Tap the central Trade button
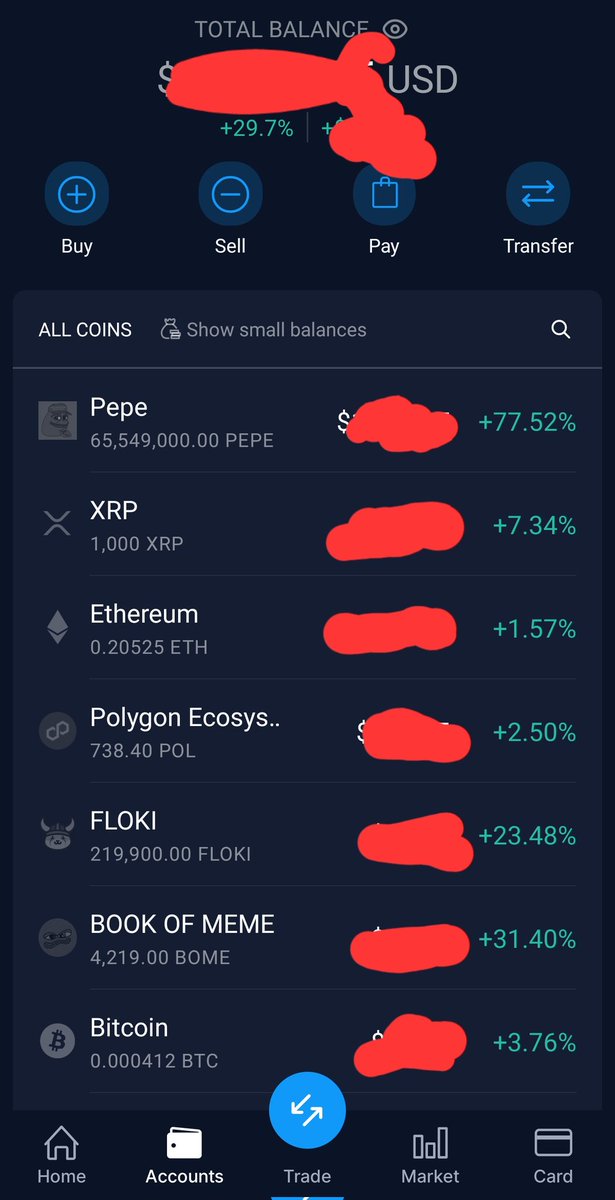The width and height of the screenshot is (615, 1200). (307, 1111)
